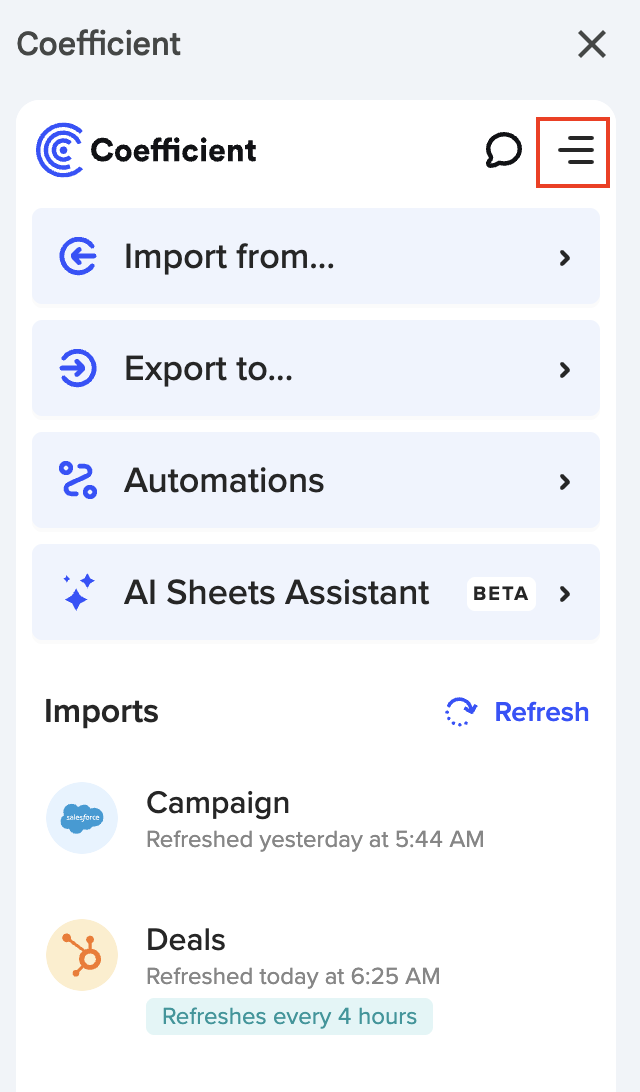Open the chat support icon
Image resolution: width=640 pixels, height=1092 pixels.
503,150
